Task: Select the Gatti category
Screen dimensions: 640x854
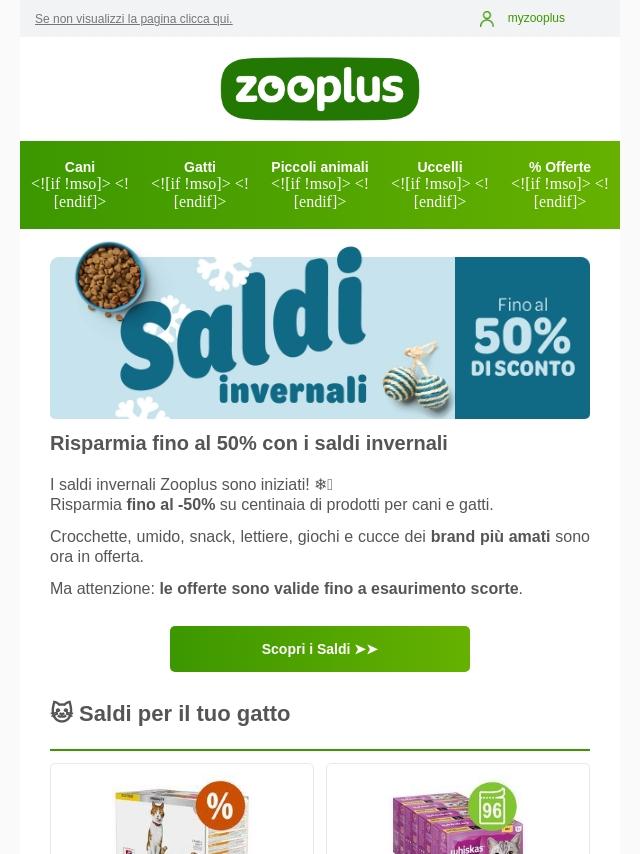Action: click(x=200, y=168)
